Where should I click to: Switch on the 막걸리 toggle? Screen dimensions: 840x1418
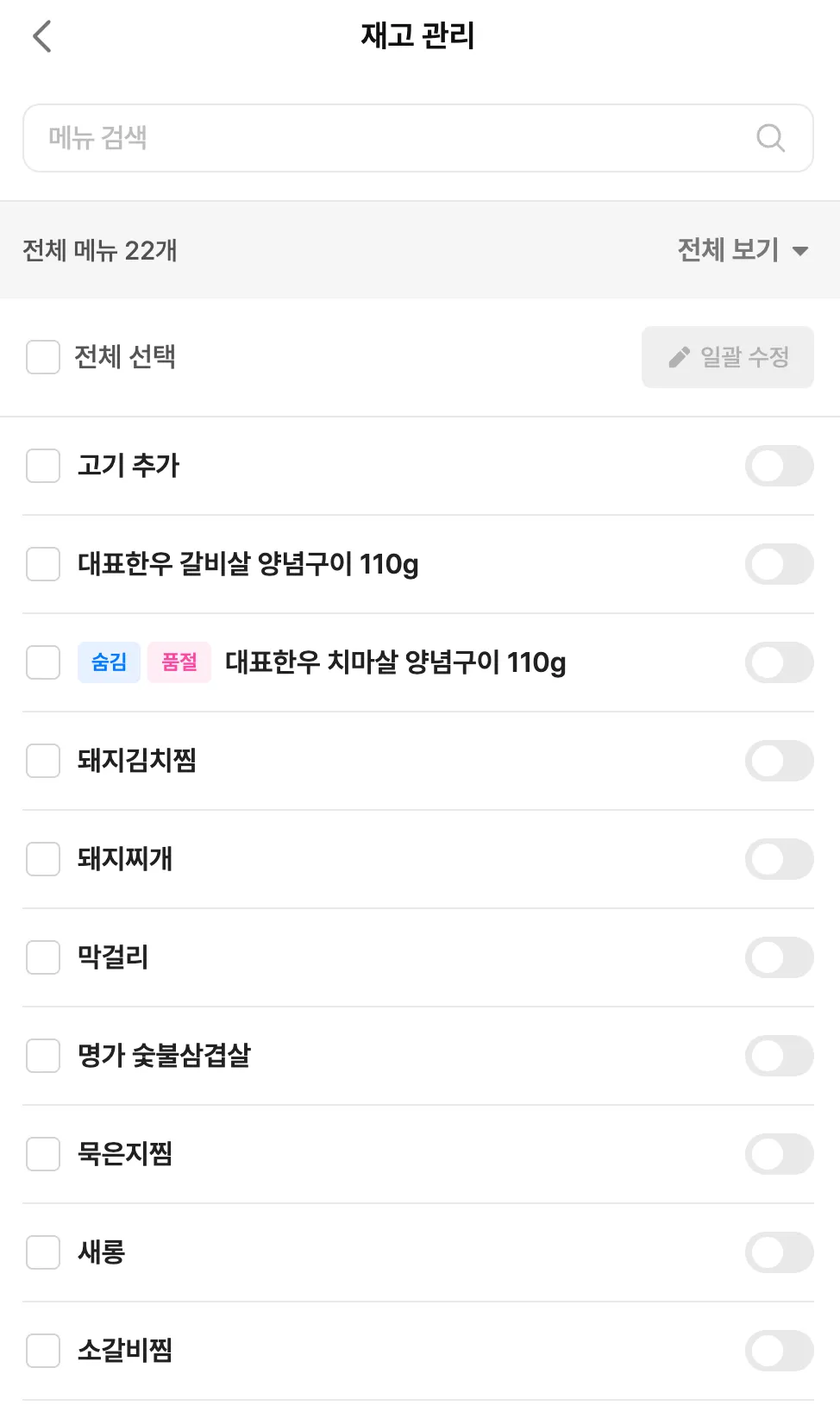[779, 957]
